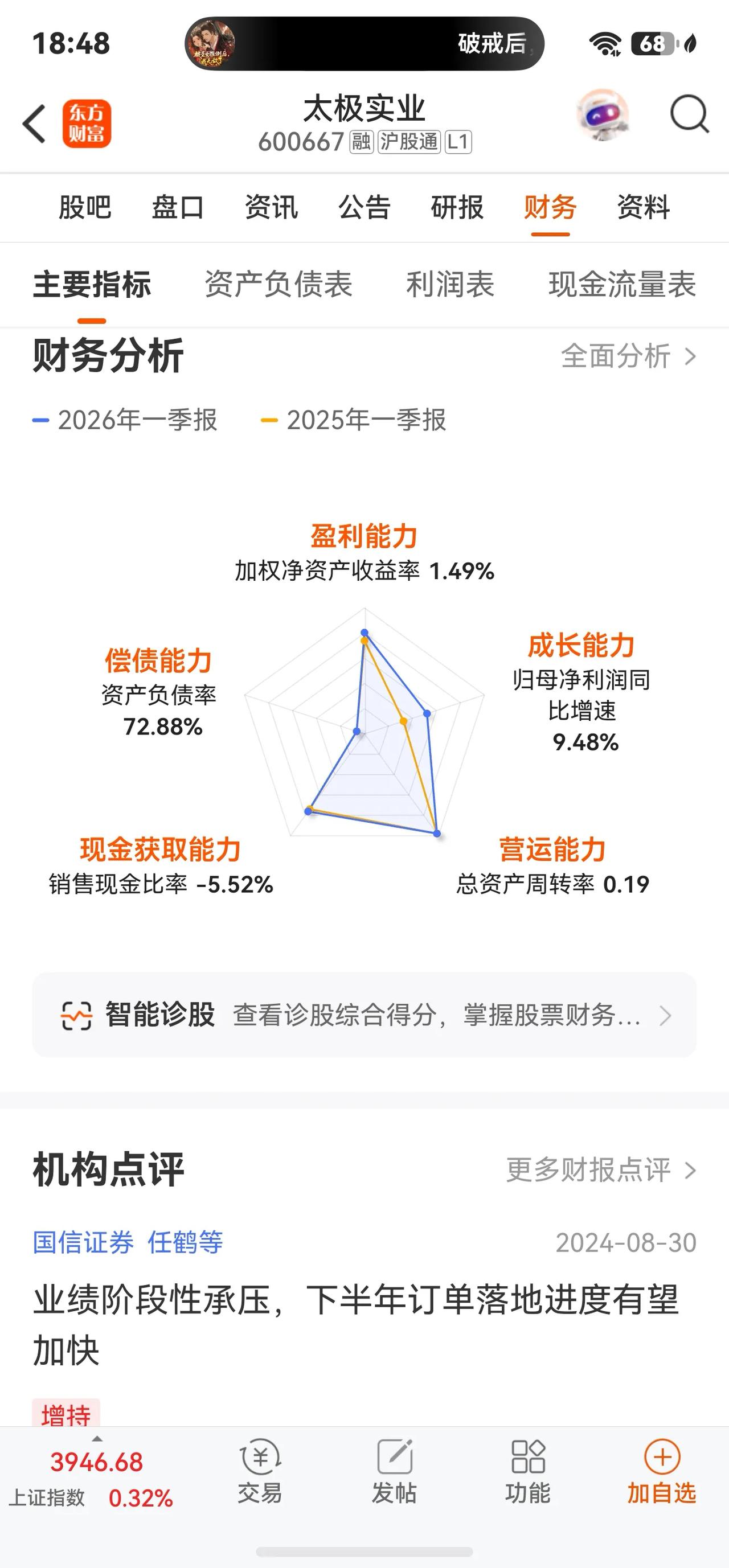Image resolution: width=729 pixels, height=1568 pixels.
Task: Switch to the 股吧 tab
Action: (x=85, y=208)
